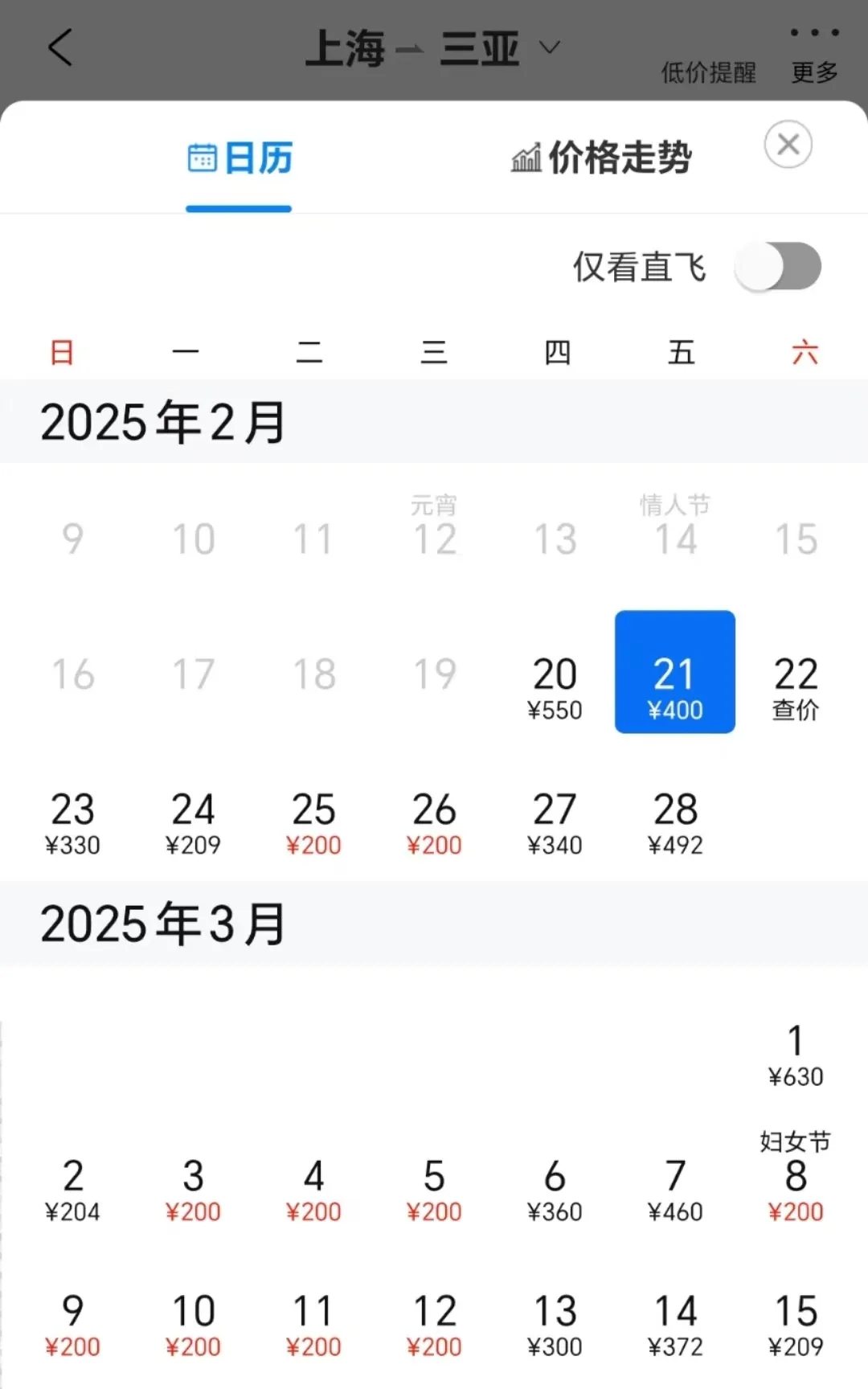Screen dimensions: 868x1389
Task: Go back with the top-left arrow
Action: tap(60, 47)
